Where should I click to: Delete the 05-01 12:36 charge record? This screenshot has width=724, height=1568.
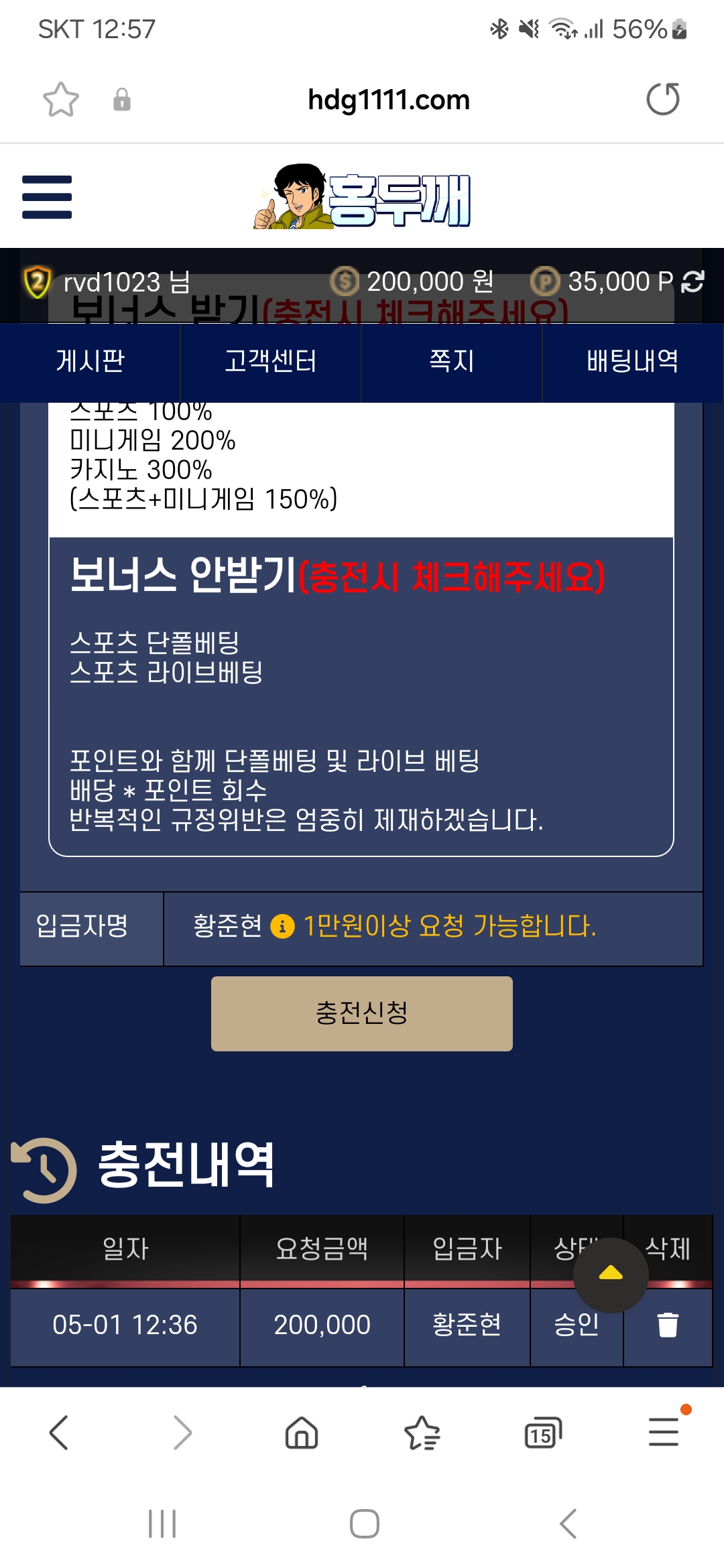(x=667, y=1325)
